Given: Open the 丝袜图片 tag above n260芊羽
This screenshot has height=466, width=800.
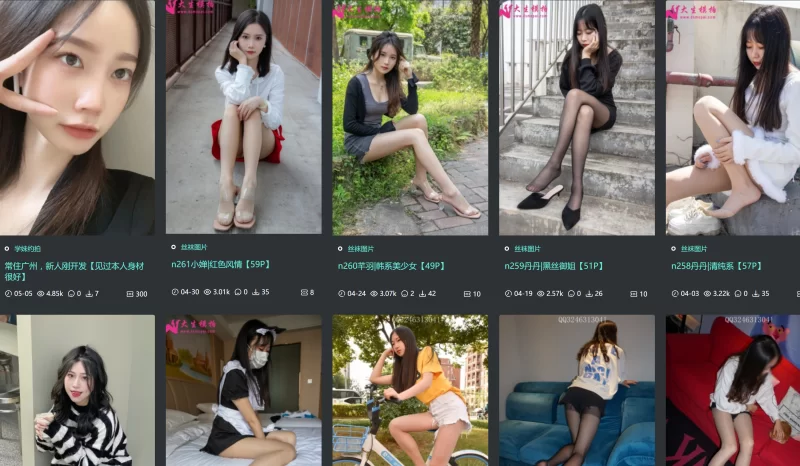Looking at the screenshot, I should pos(360,248).
